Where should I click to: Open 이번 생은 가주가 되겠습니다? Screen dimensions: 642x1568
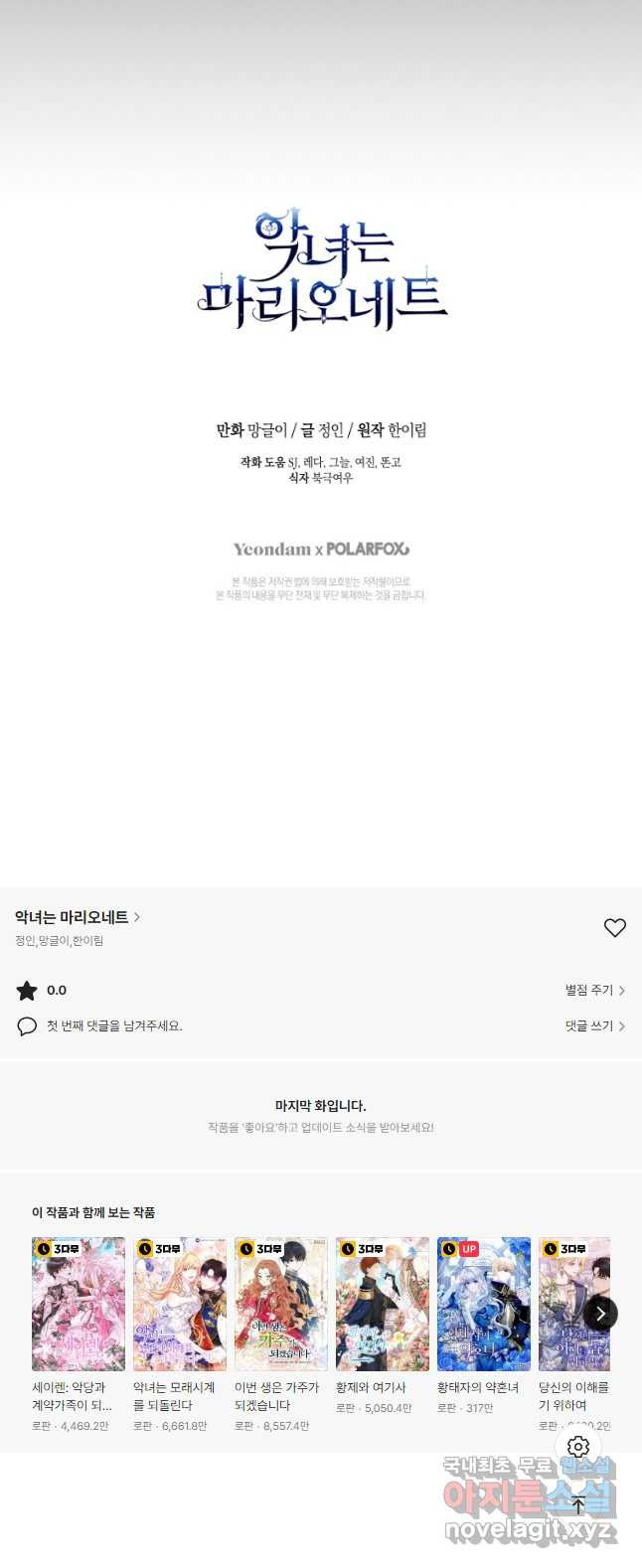click(x=281, y=1305)
